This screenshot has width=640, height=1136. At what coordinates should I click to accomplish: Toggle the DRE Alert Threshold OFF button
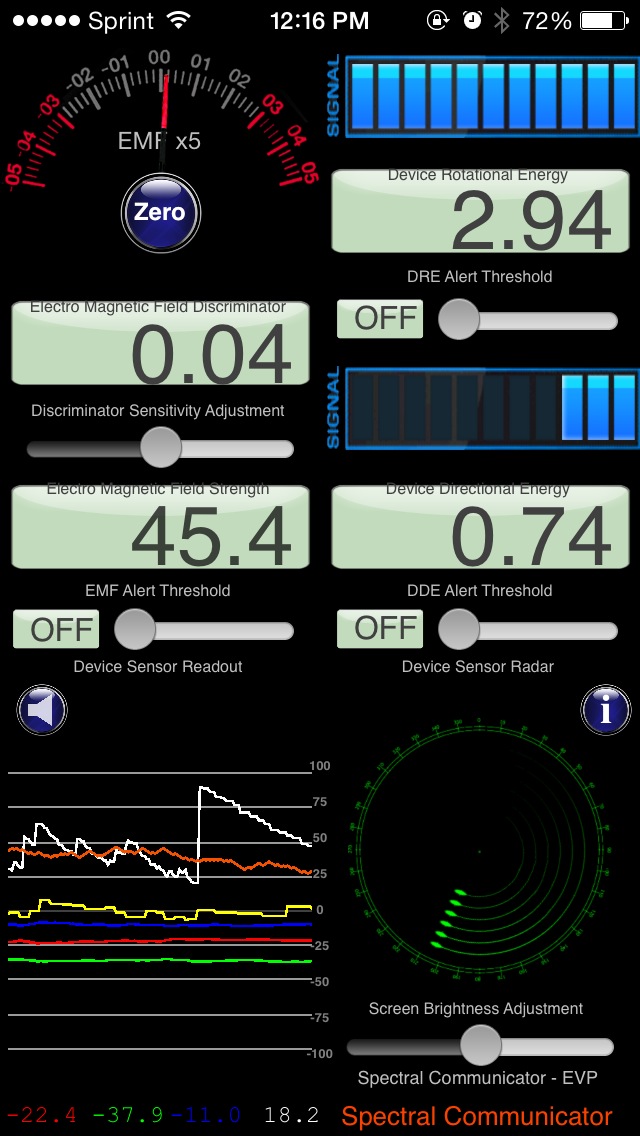coord(380,318)
